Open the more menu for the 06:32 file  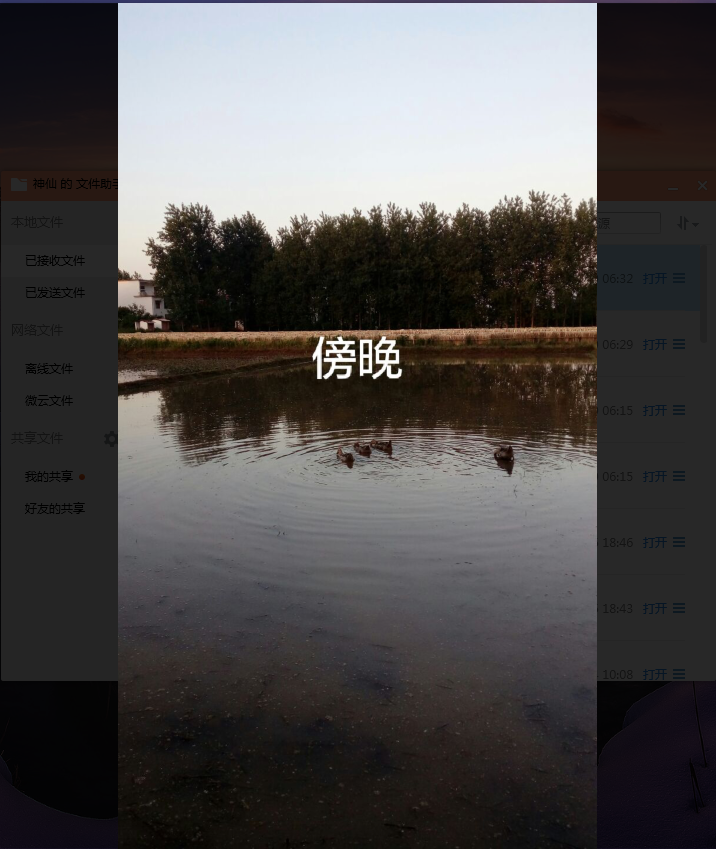click(679, 278)
